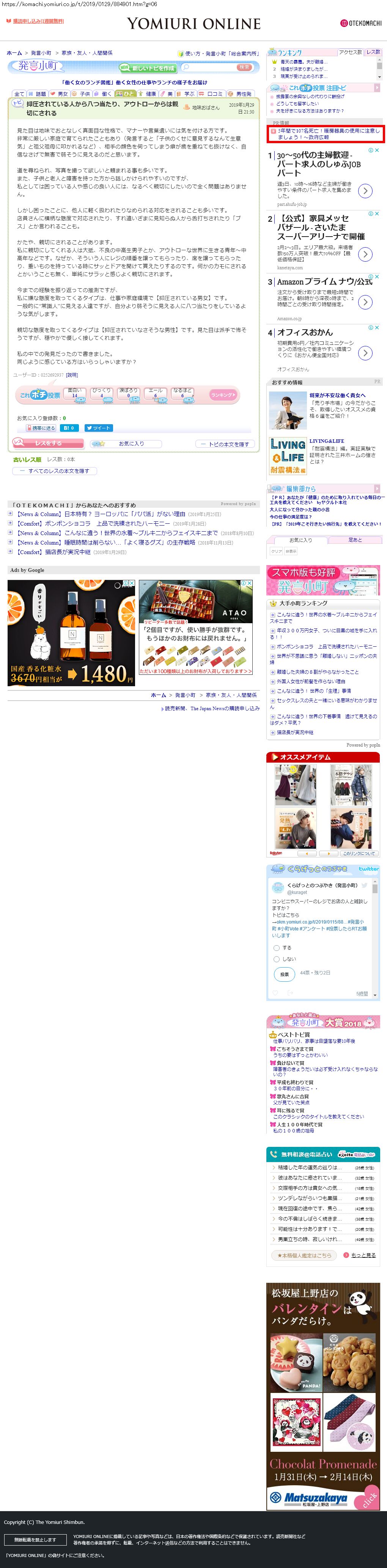Select the 健康 category tab

tap(147, 94)
